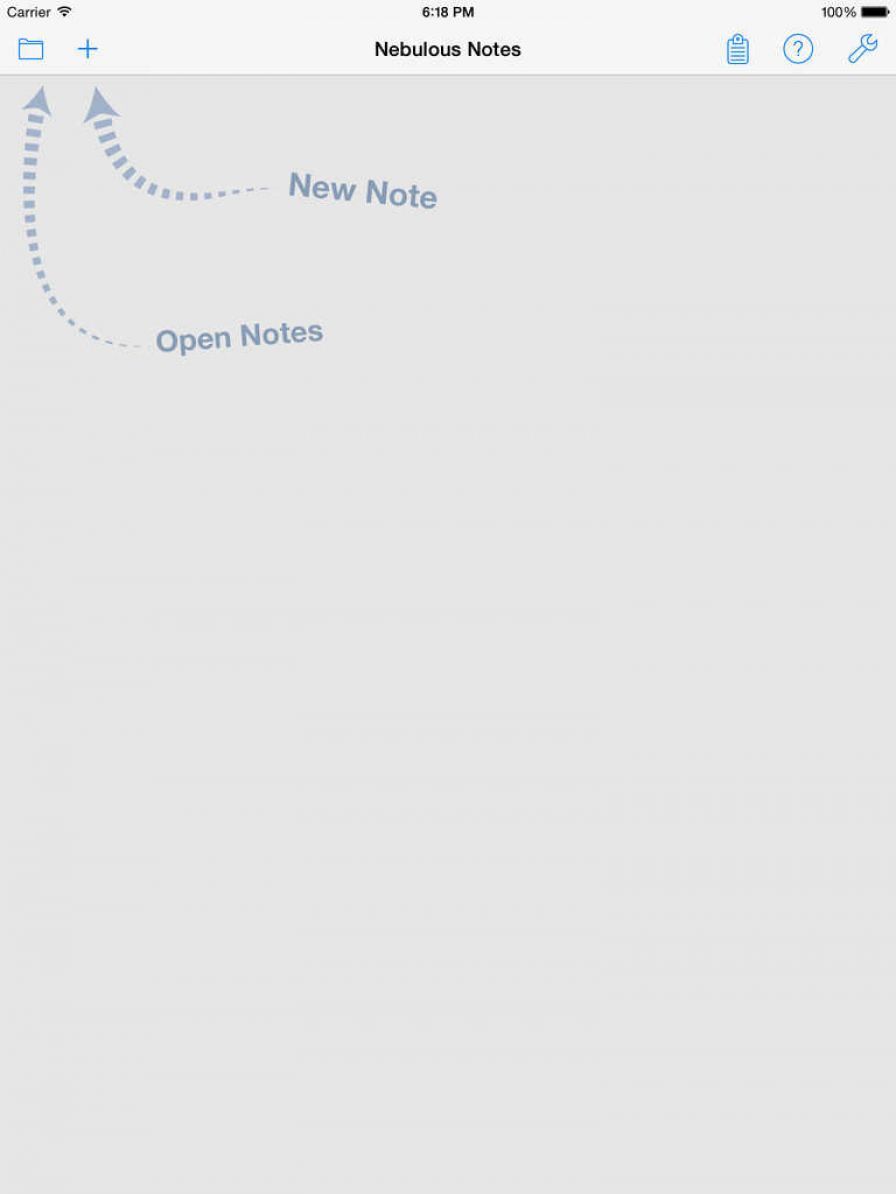
Task: Open the clipboard icon in toolbar
Action: [737, 49]
